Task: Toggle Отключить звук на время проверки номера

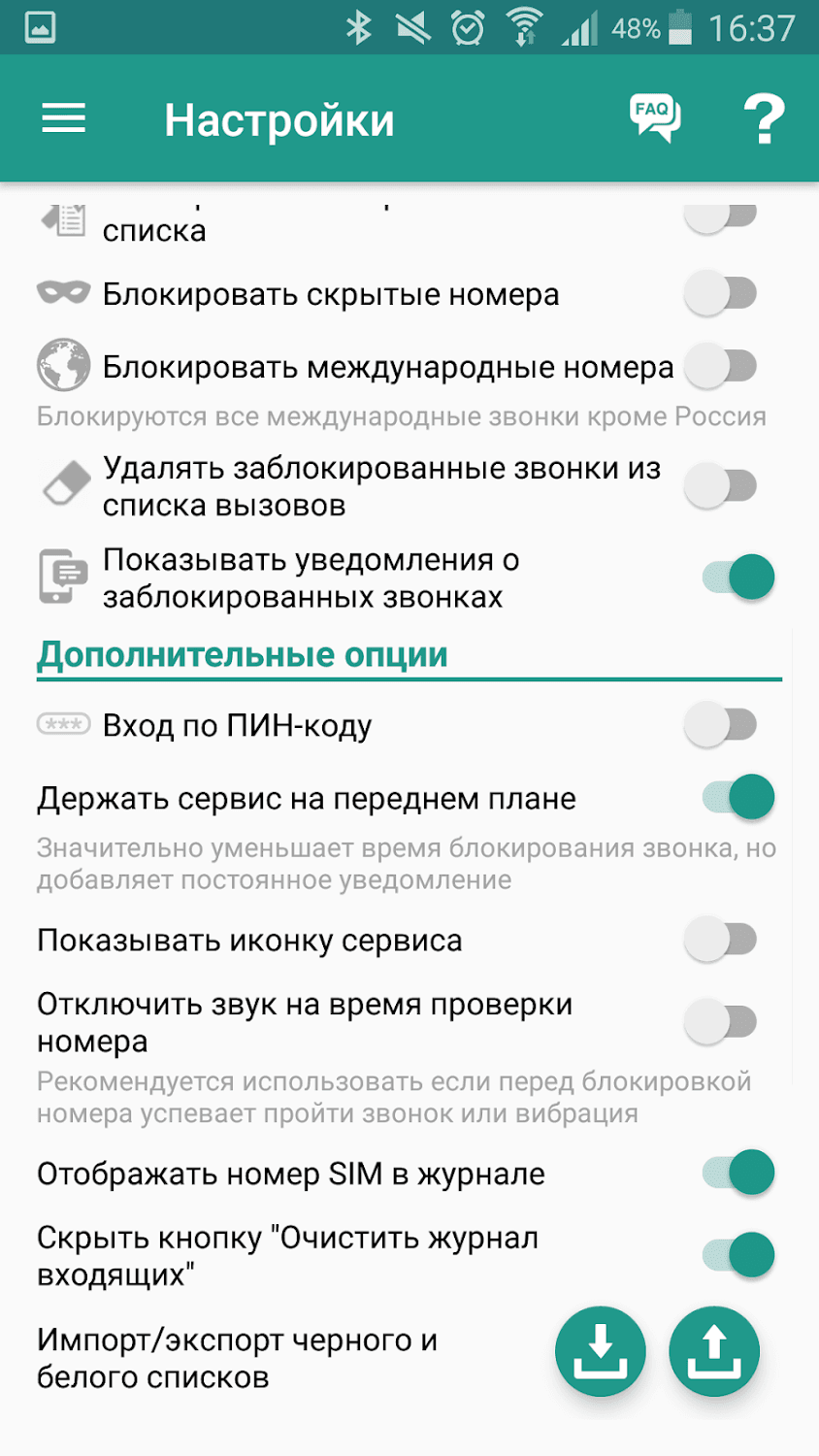Action: point(721,1021)
